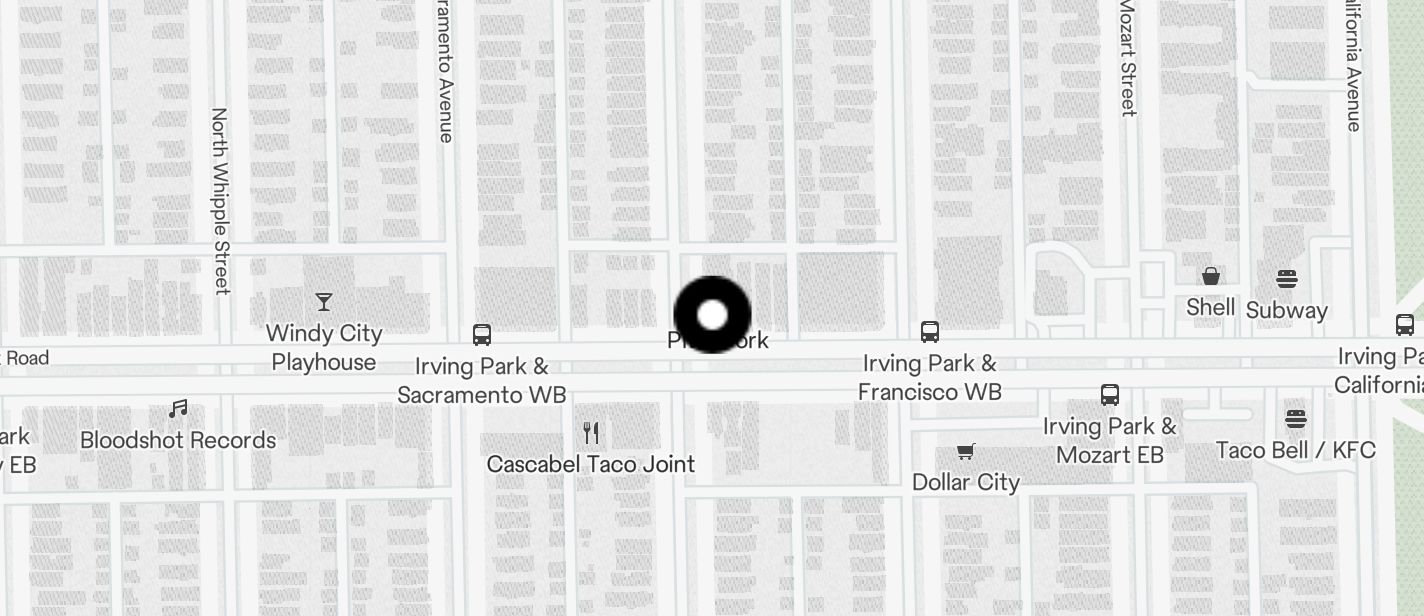Image resolution: width=1424 pixels, height=616 pixels.
Task: Select the Irving Park & Sacramento WB bus stop
Action: 482,334
